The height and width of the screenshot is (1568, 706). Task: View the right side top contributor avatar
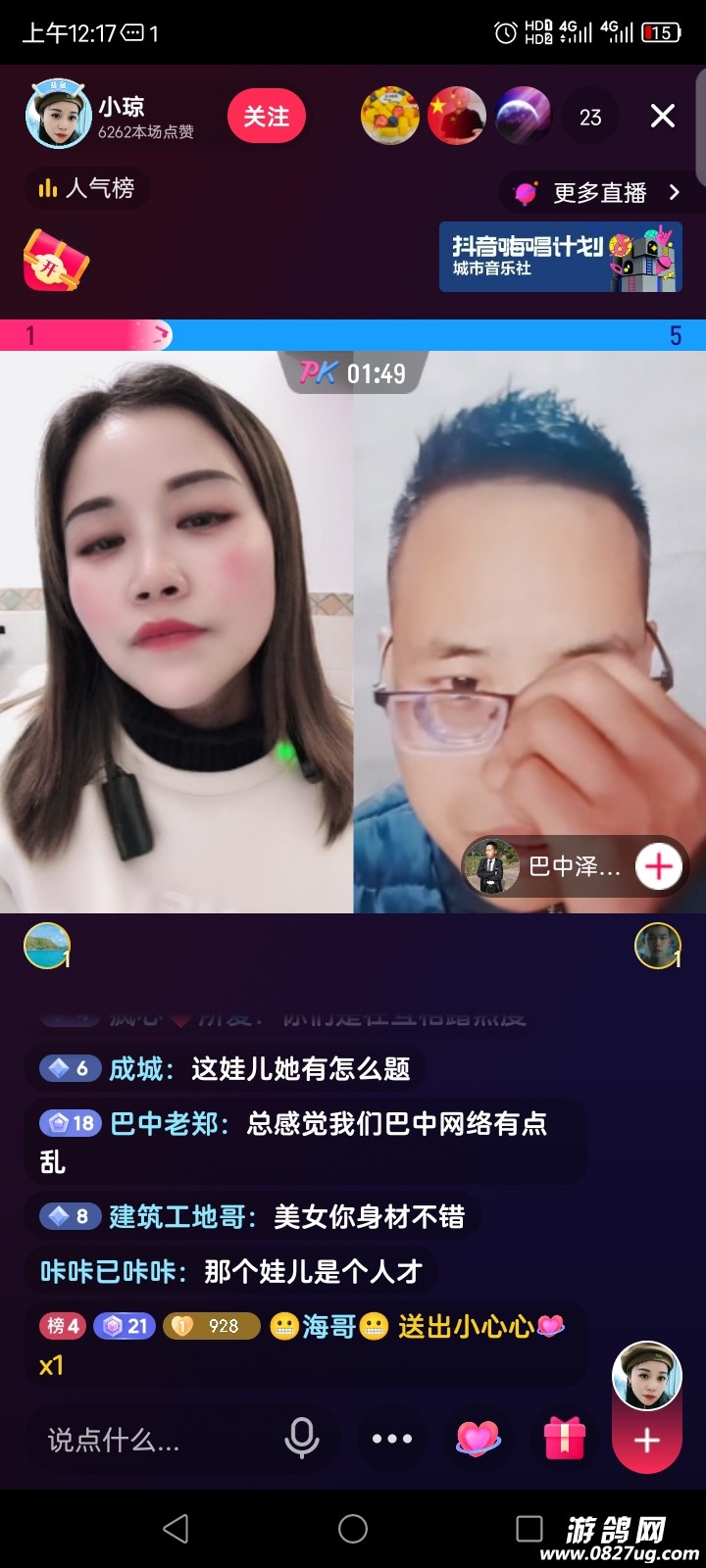[657, 946]
